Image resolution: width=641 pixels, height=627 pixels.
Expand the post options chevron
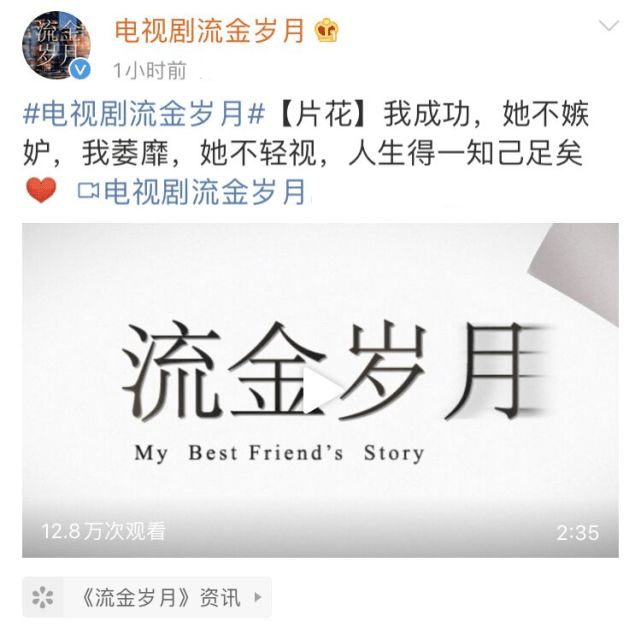click(x=606, y=25)
